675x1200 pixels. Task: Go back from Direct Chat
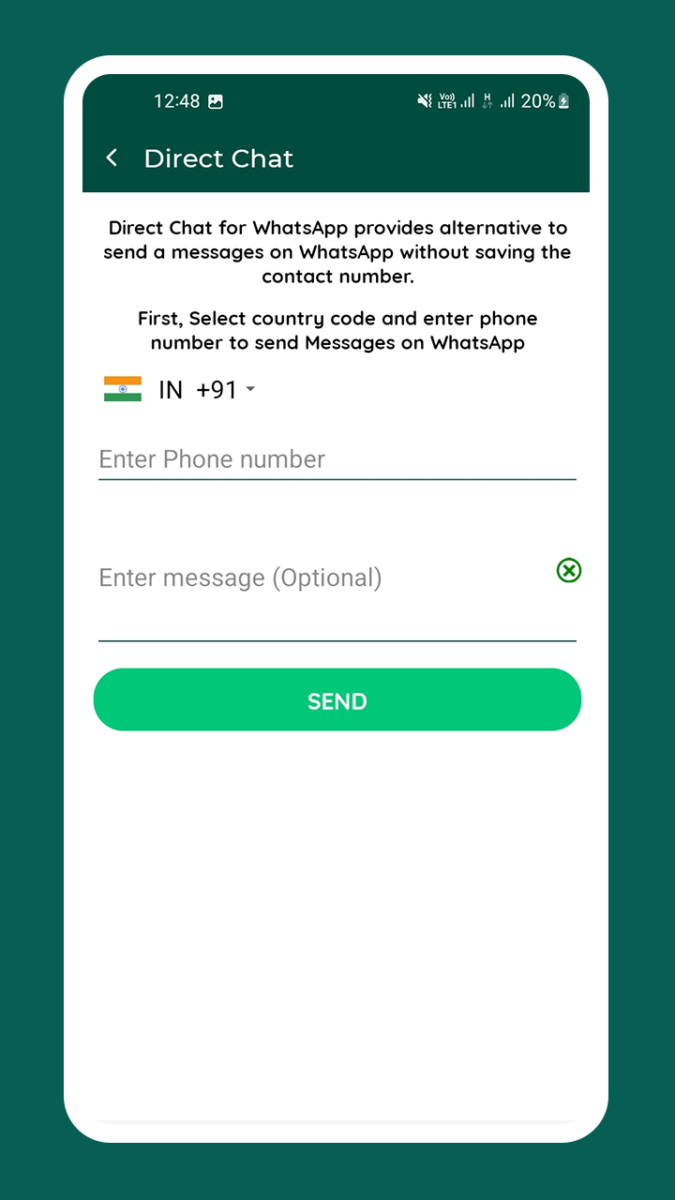click(x=112, y=158)
